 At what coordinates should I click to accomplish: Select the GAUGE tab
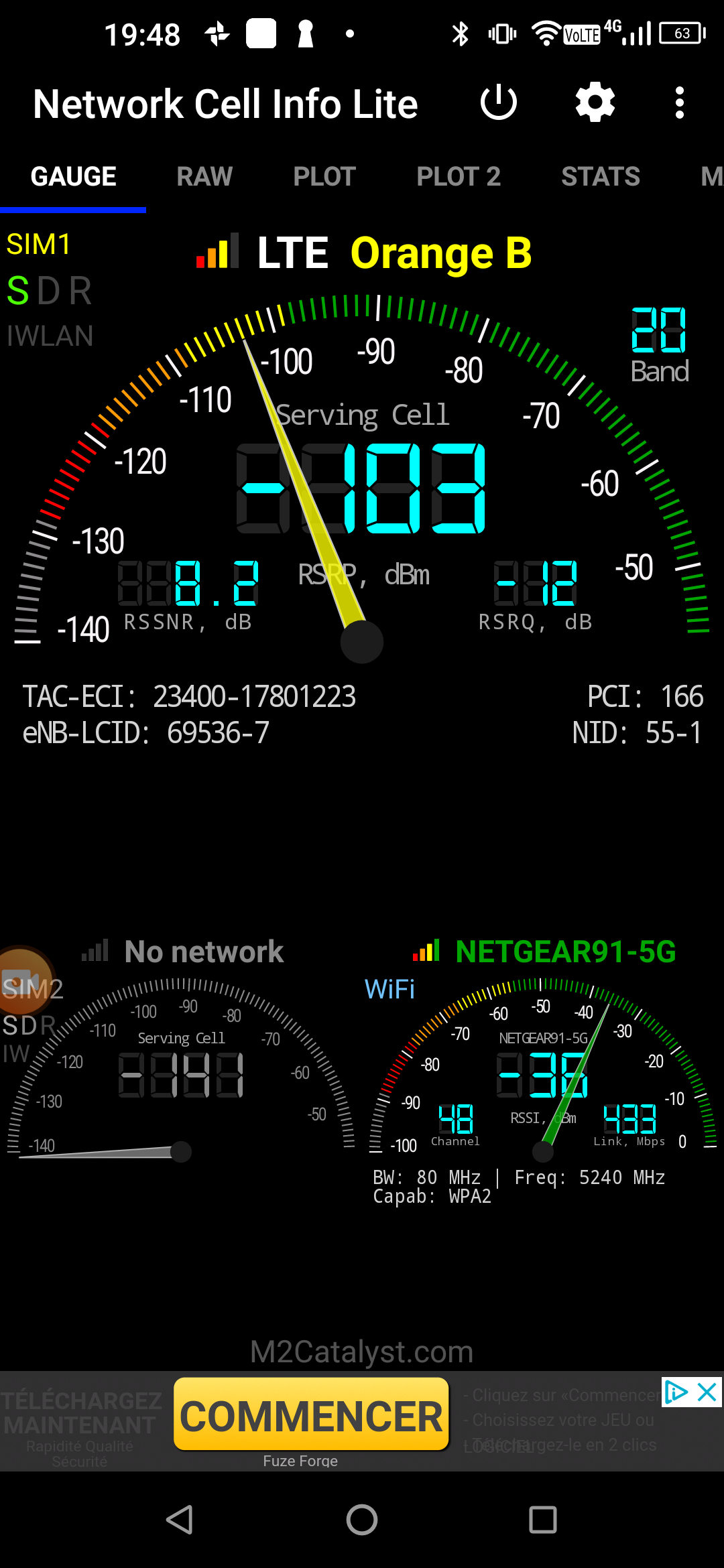(x=74, y=177)
